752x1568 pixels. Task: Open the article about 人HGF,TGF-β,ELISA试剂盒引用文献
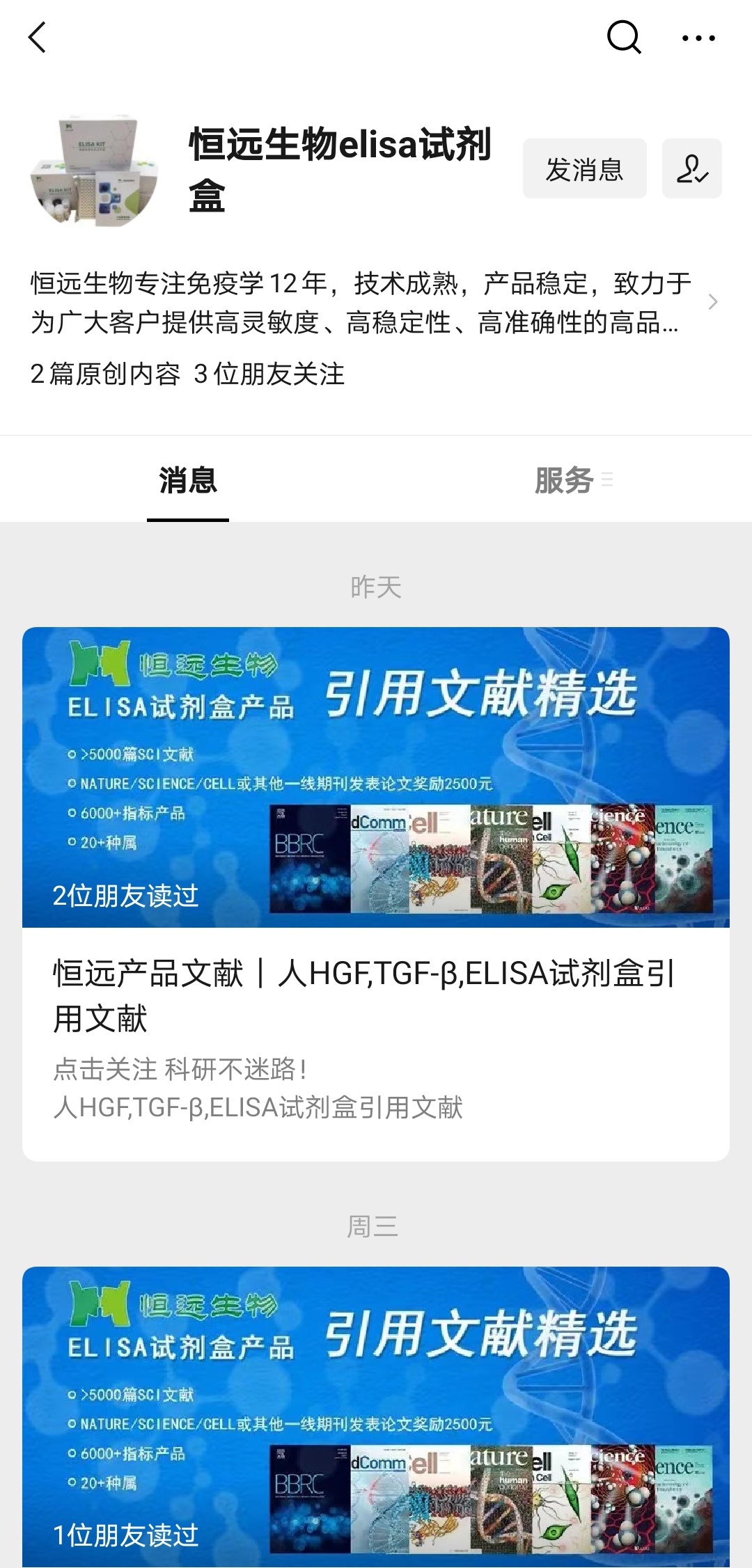pyautogui.click(x=376, y=995)
